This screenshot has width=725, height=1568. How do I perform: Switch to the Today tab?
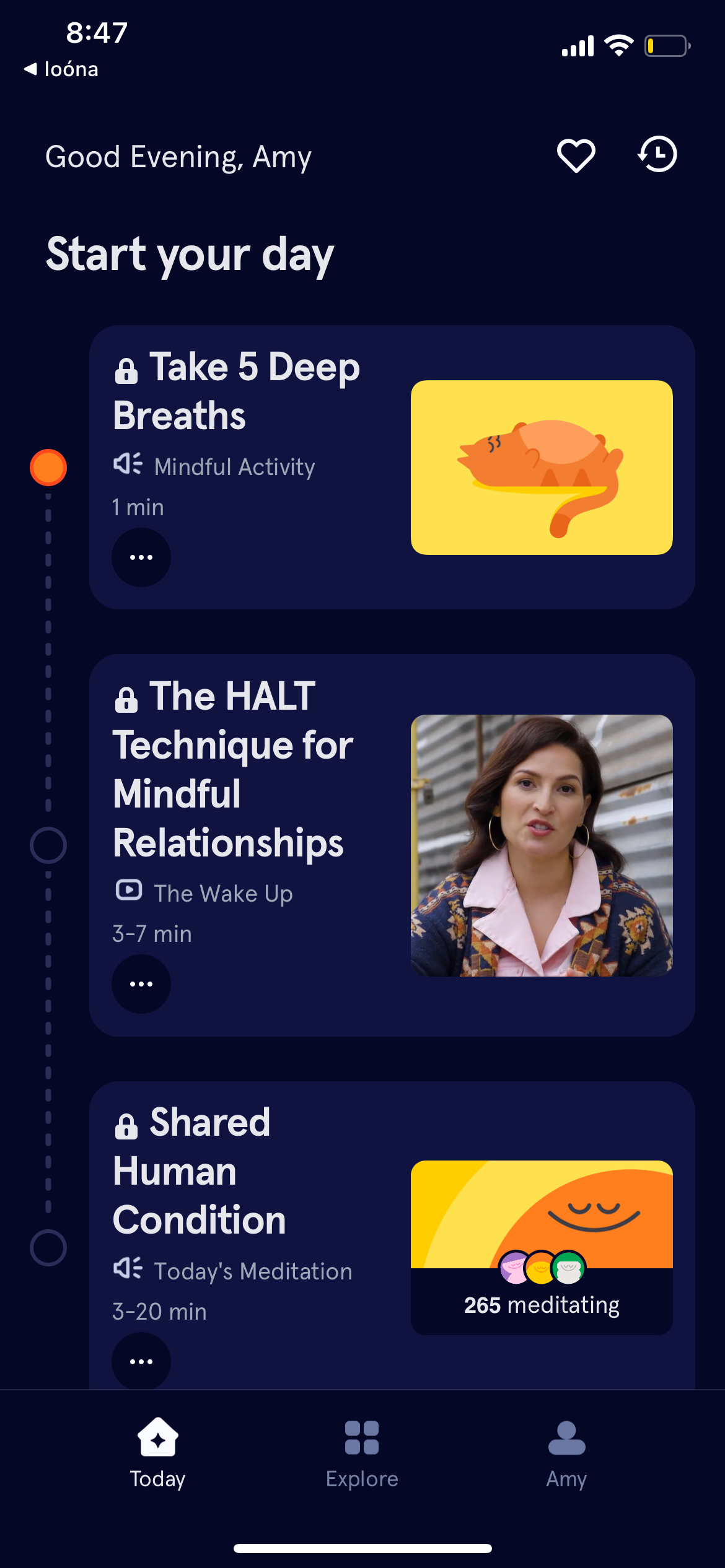tap(157, 1455)
